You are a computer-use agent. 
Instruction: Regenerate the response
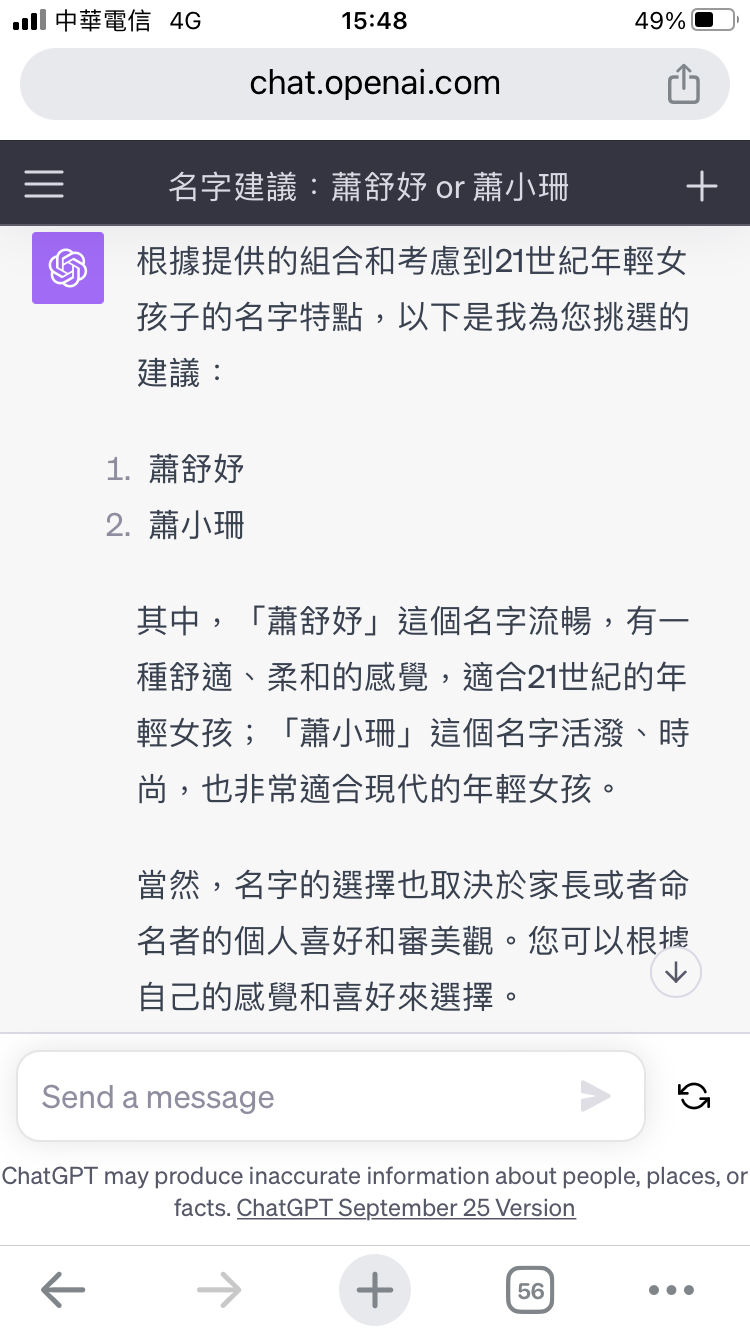coord(694,1096)
